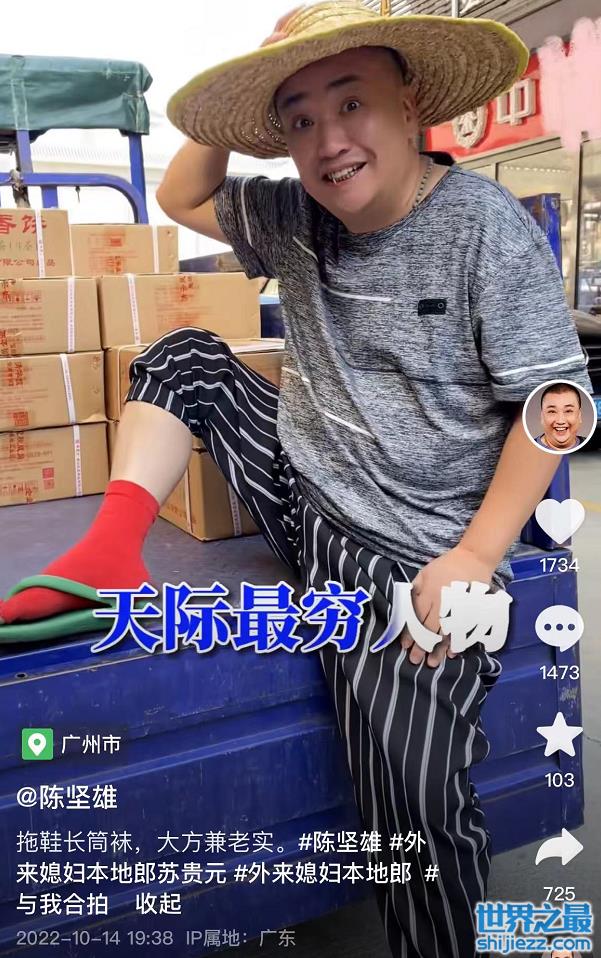Collapse the caption with 收起
This screenshot has height=958, width=601.
[159, 903]
